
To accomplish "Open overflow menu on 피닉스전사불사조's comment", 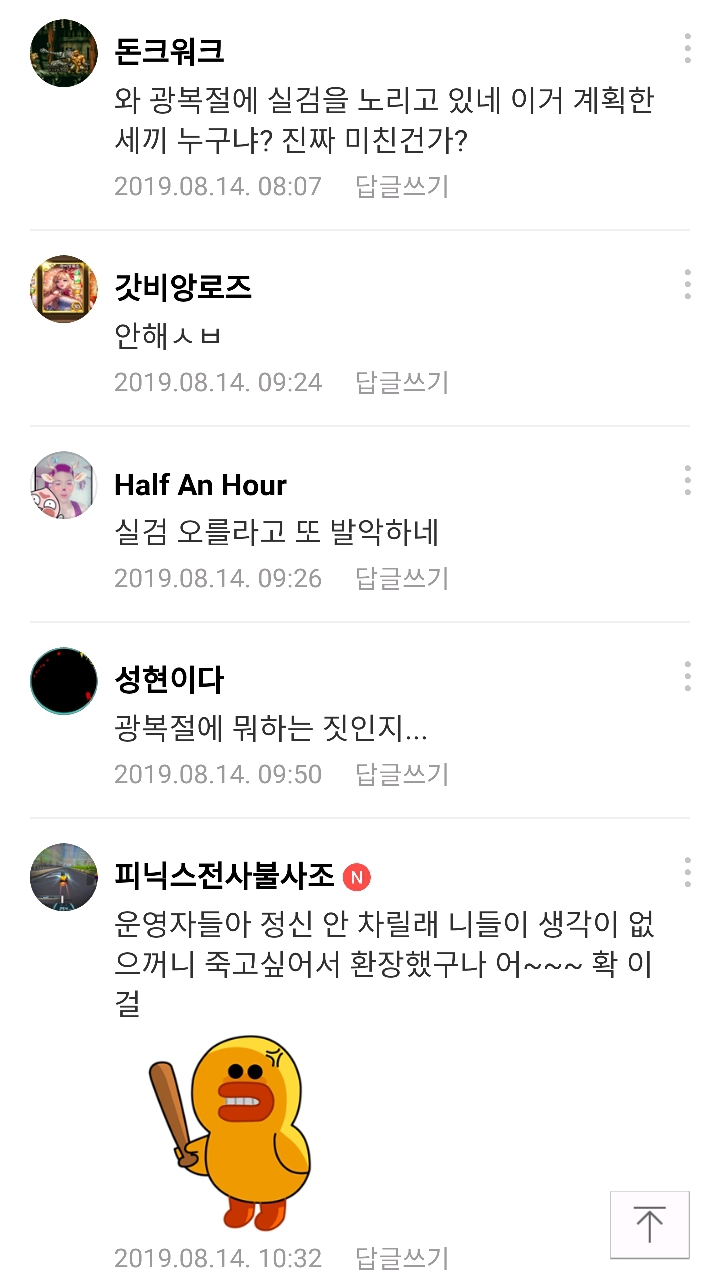I will [x=687, y=872].
